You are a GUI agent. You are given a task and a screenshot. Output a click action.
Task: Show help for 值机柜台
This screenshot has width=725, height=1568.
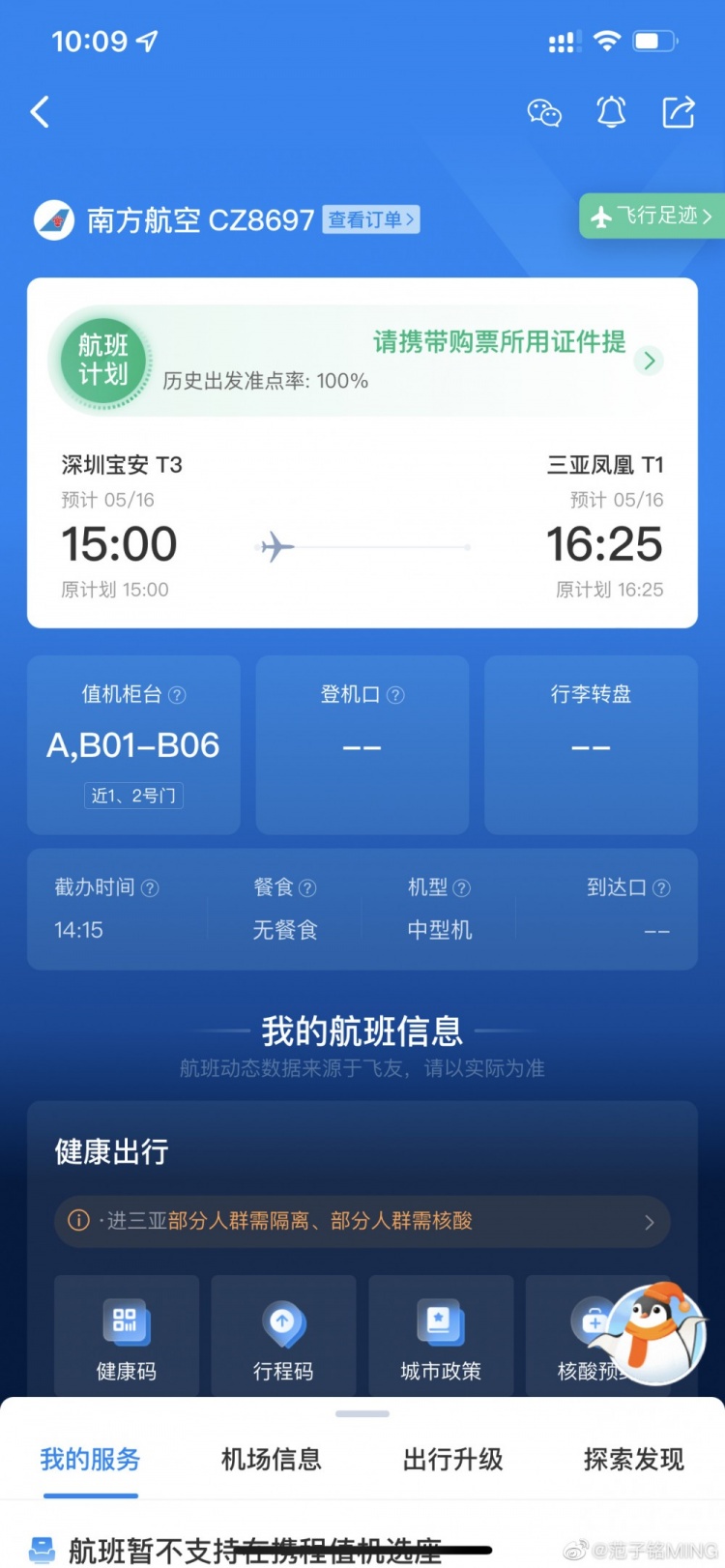tap(177, 695)
